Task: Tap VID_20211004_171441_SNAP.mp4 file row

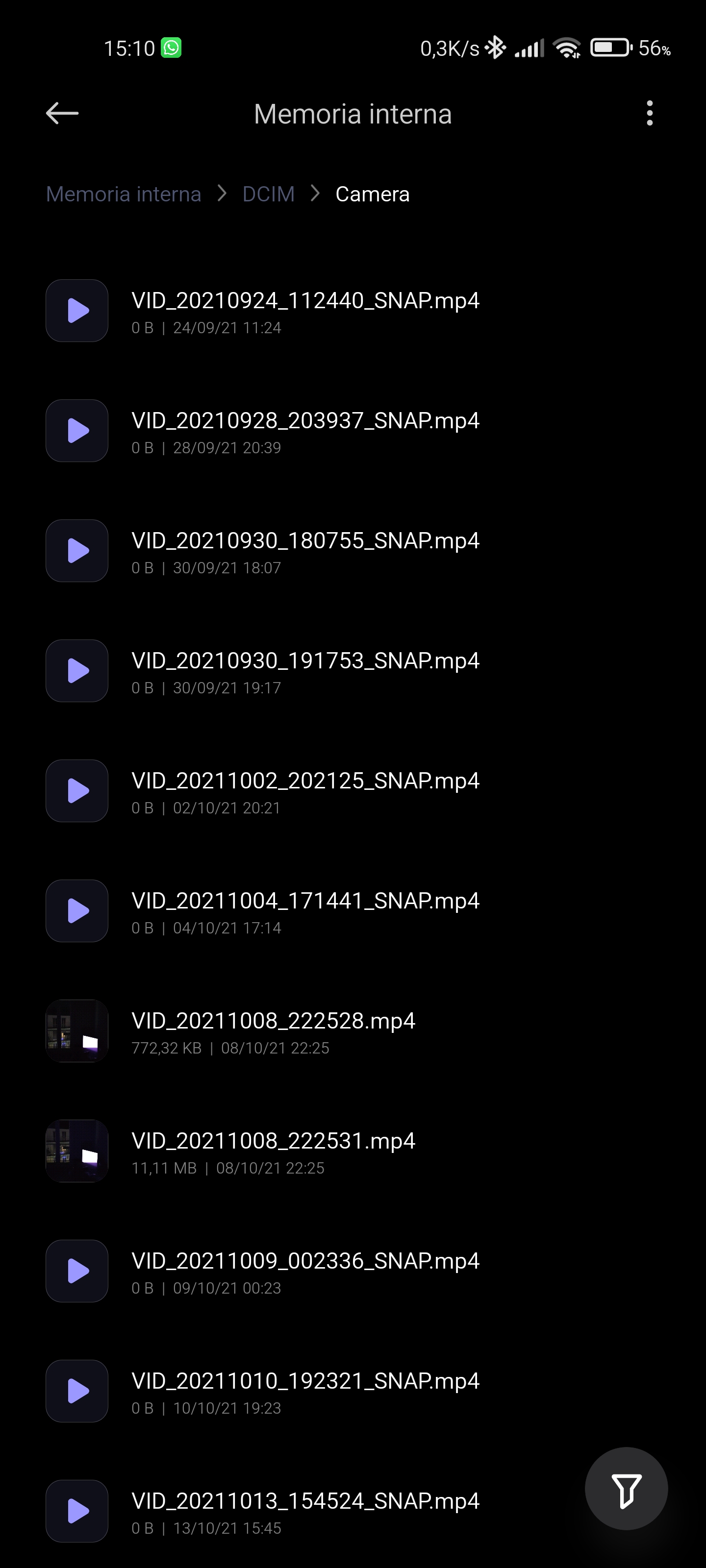Action: click(x=353, y=910)
